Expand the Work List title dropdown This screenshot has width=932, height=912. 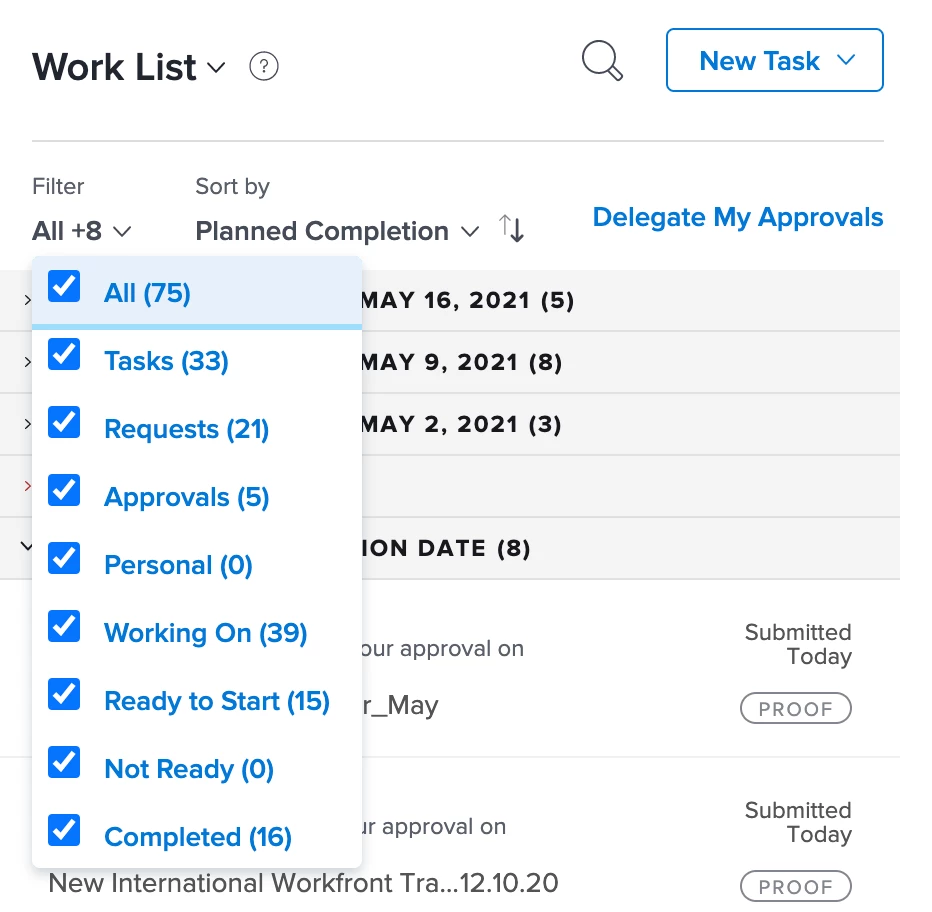click(x=216, y=68)
